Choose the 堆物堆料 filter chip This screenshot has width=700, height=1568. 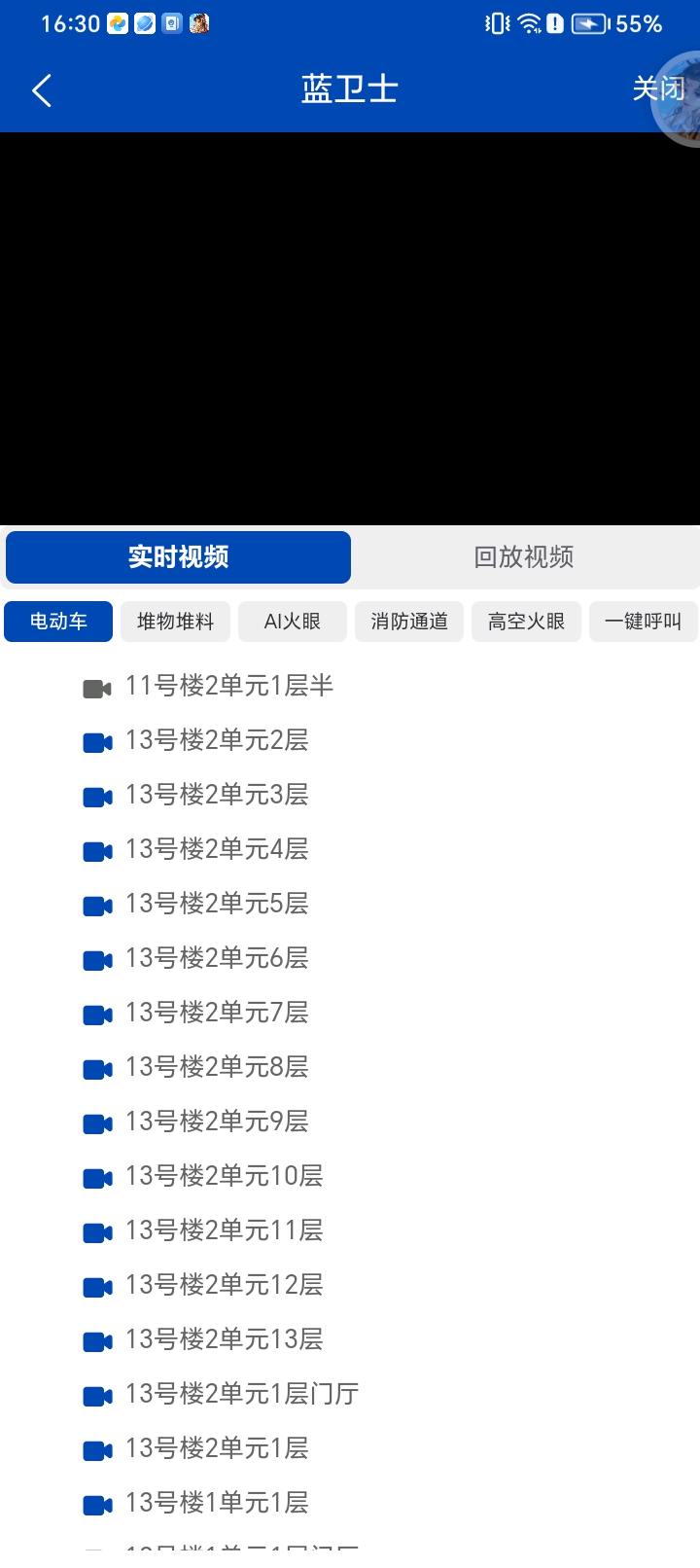pyautogui.click(x=175, y=621)
